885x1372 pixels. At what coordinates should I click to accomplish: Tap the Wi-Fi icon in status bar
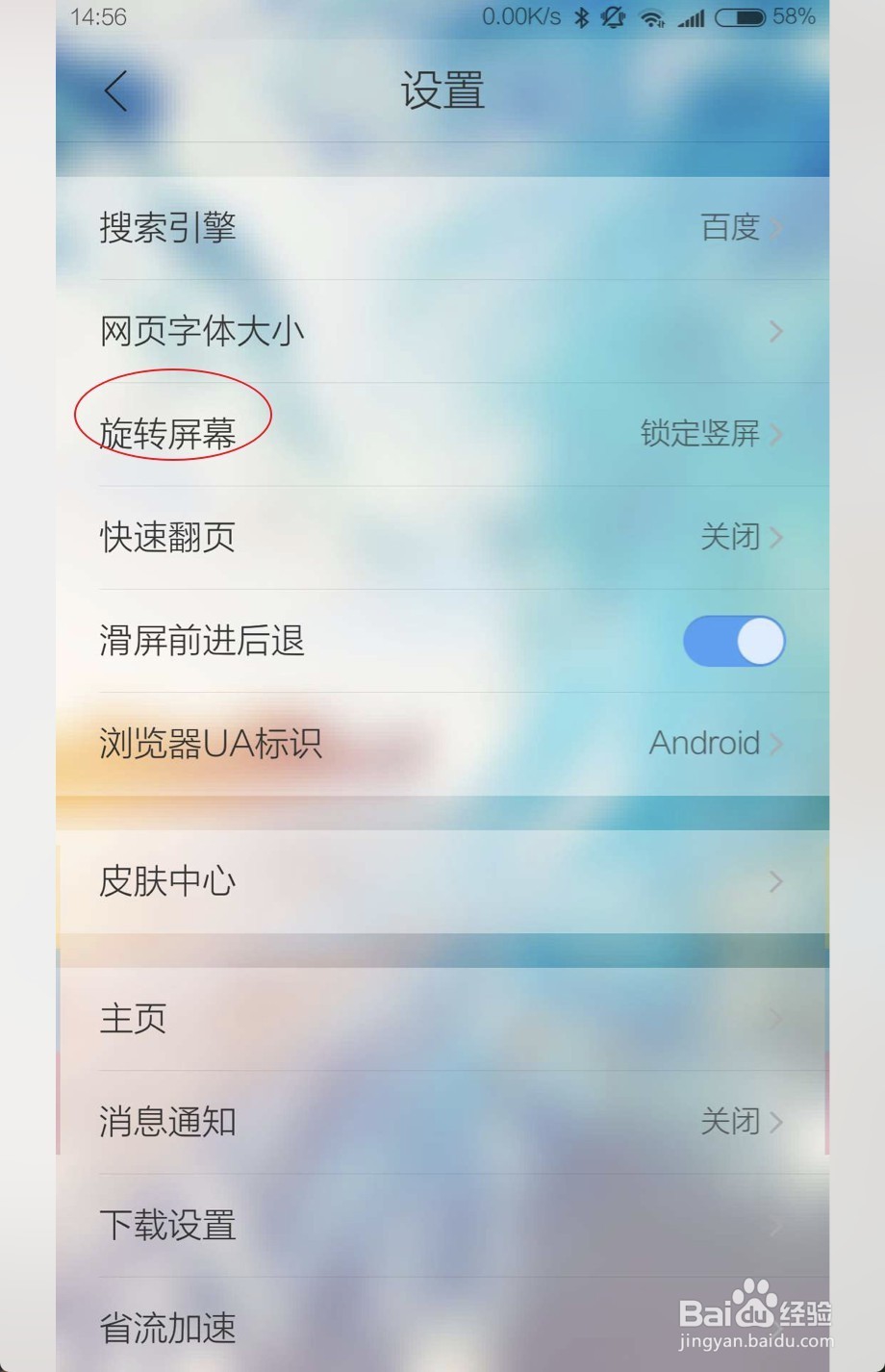coord(653,16)
